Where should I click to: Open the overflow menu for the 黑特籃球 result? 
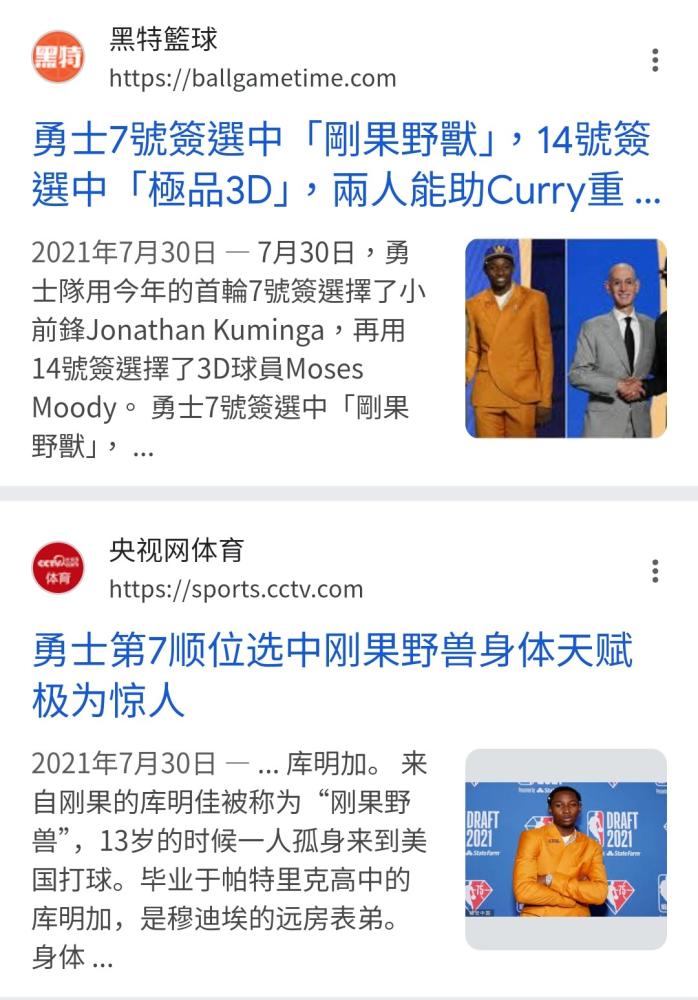pos(655,60)
